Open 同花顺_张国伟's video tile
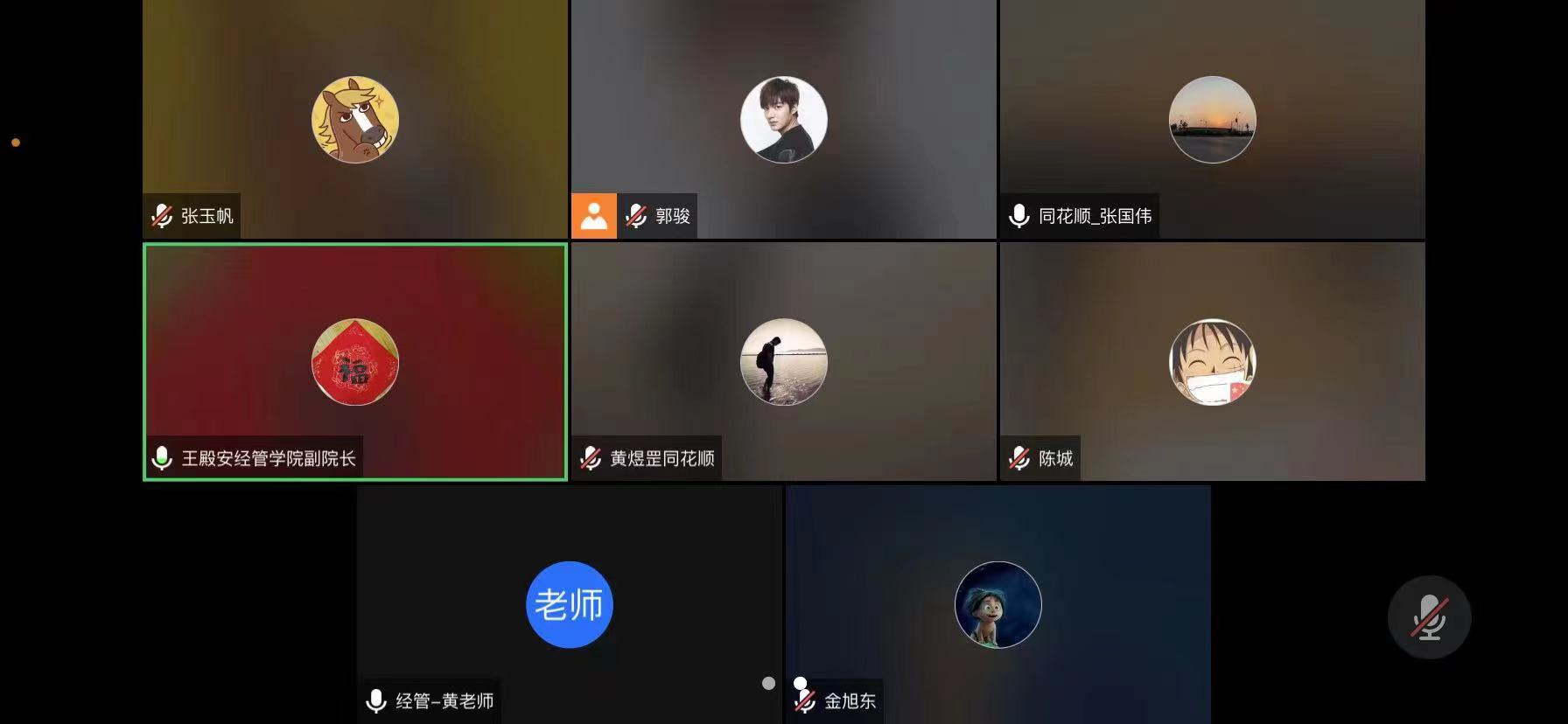1568x724 pixels. [1212, 119]
